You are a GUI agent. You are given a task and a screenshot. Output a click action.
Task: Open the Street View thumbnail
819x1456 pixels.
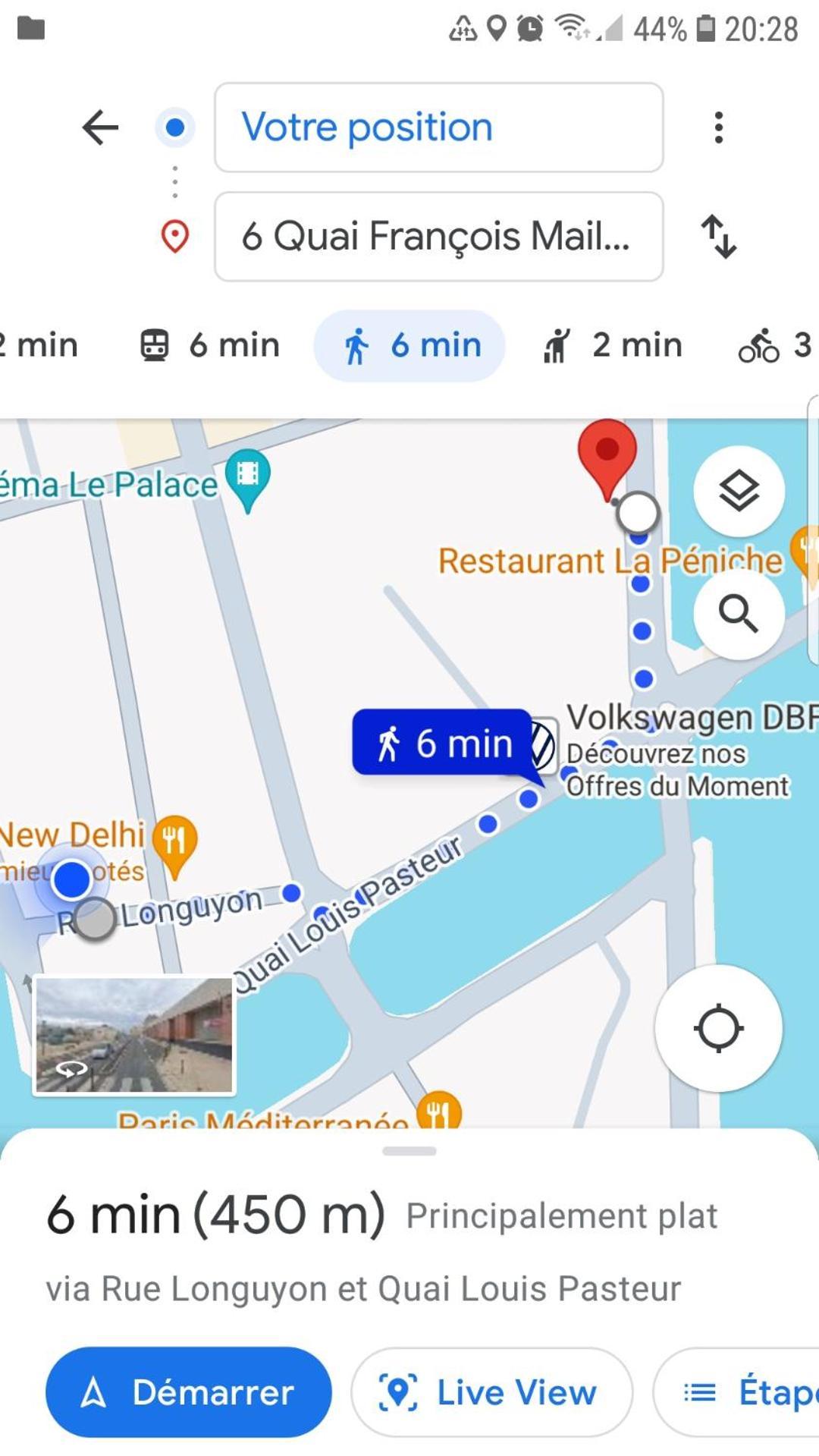point(134,1035)
